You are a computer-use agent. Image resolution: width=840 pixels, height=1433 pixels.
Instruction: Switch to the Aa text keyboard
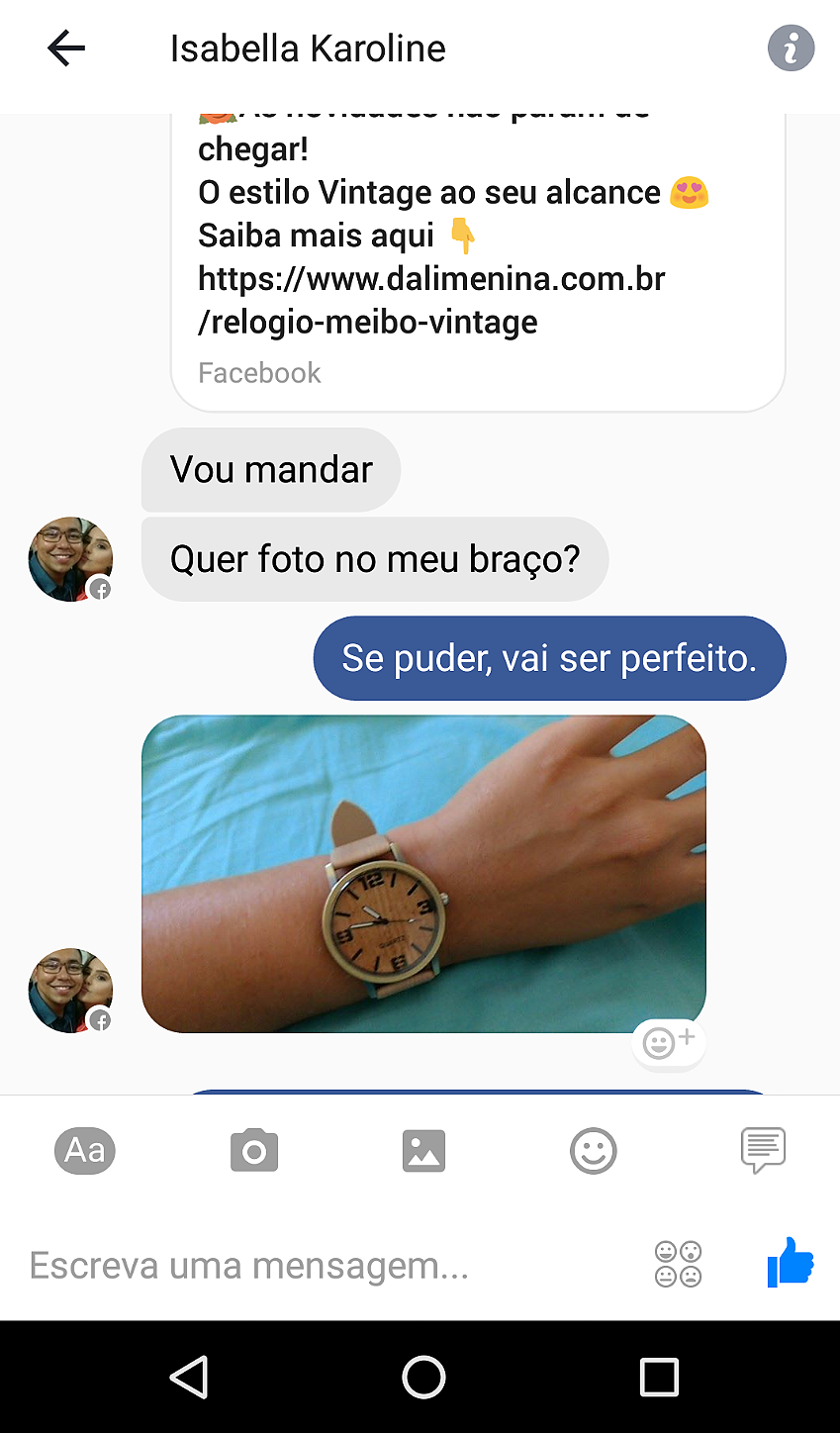click(x=85, y=1151)
